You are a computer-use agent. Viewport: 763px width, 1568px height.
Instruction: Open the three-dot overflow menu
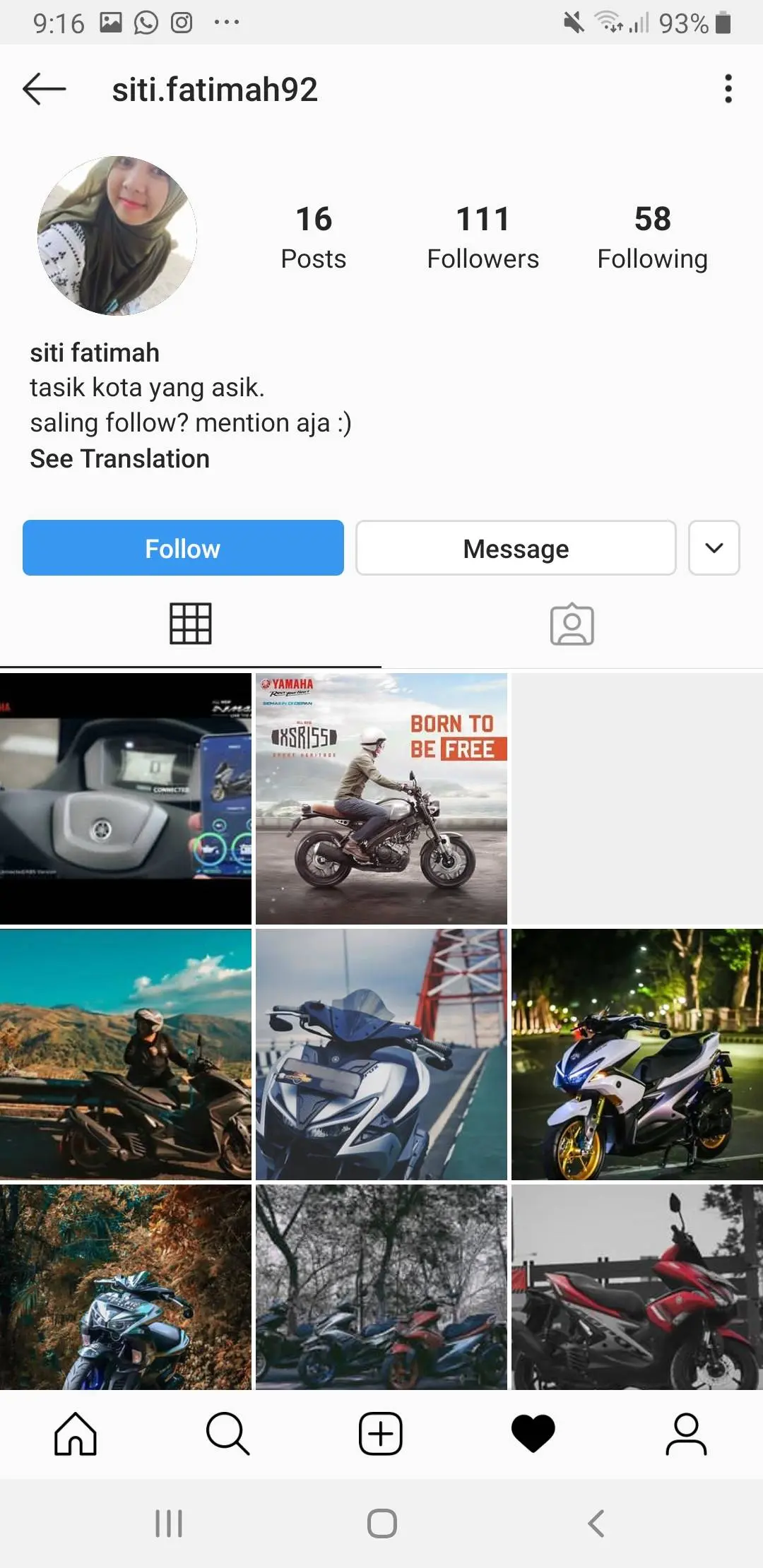tap(728, 89)
